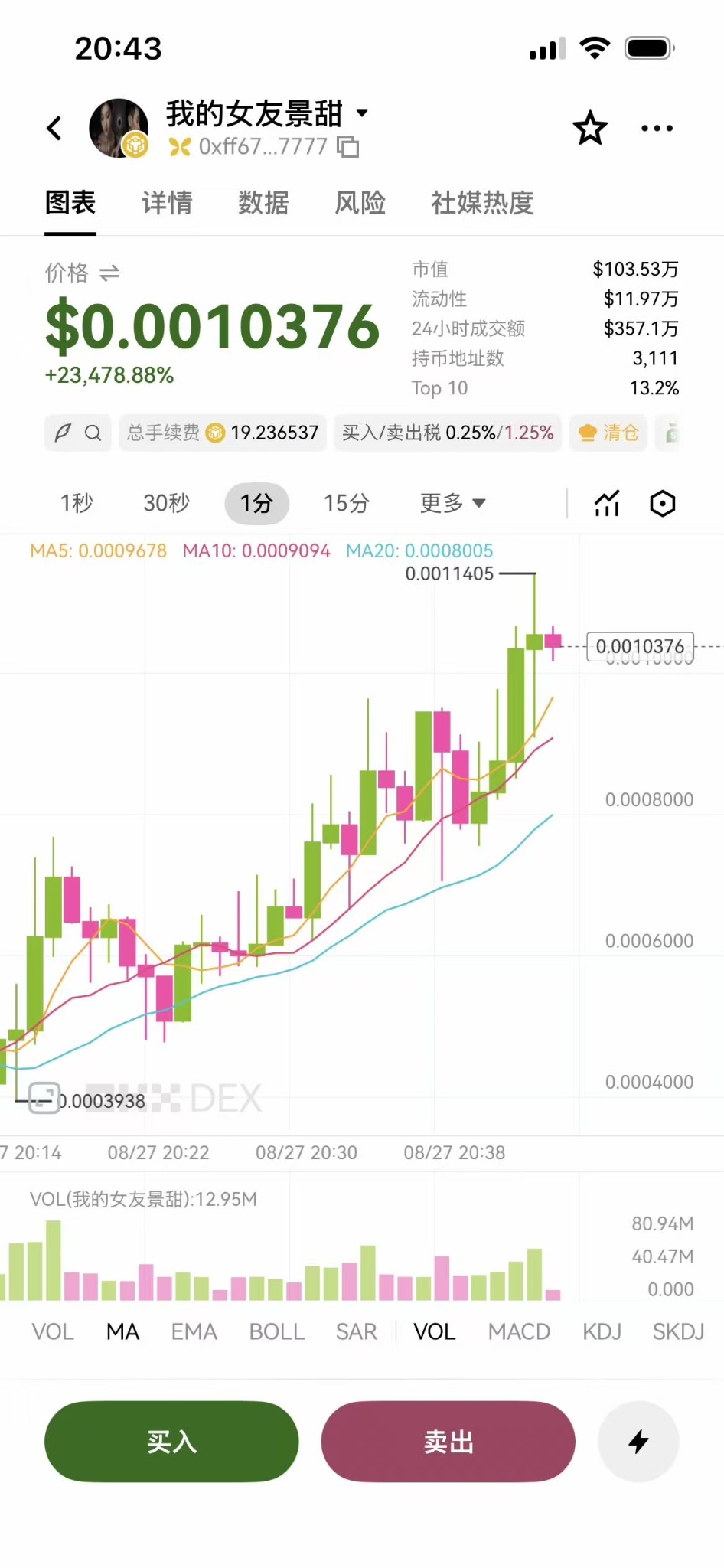Open chart settings hexagon icon

663,503
